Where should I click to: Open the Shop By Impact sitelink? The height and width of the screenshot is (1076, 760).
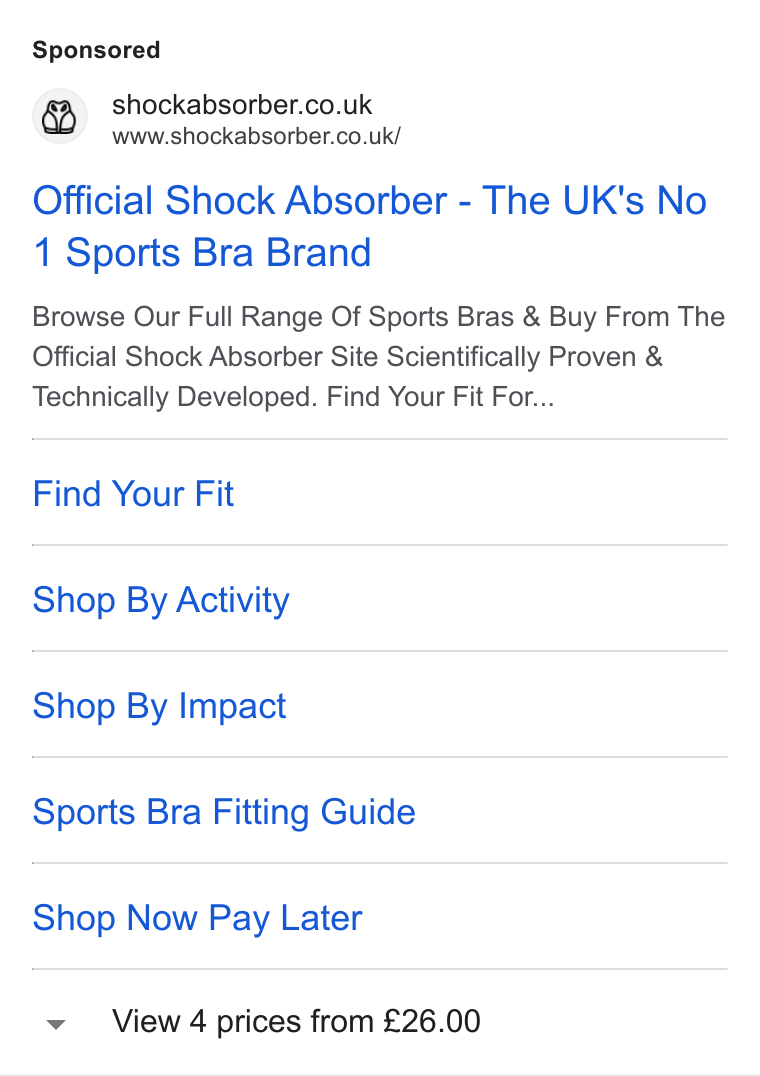[x=159, y=705]
